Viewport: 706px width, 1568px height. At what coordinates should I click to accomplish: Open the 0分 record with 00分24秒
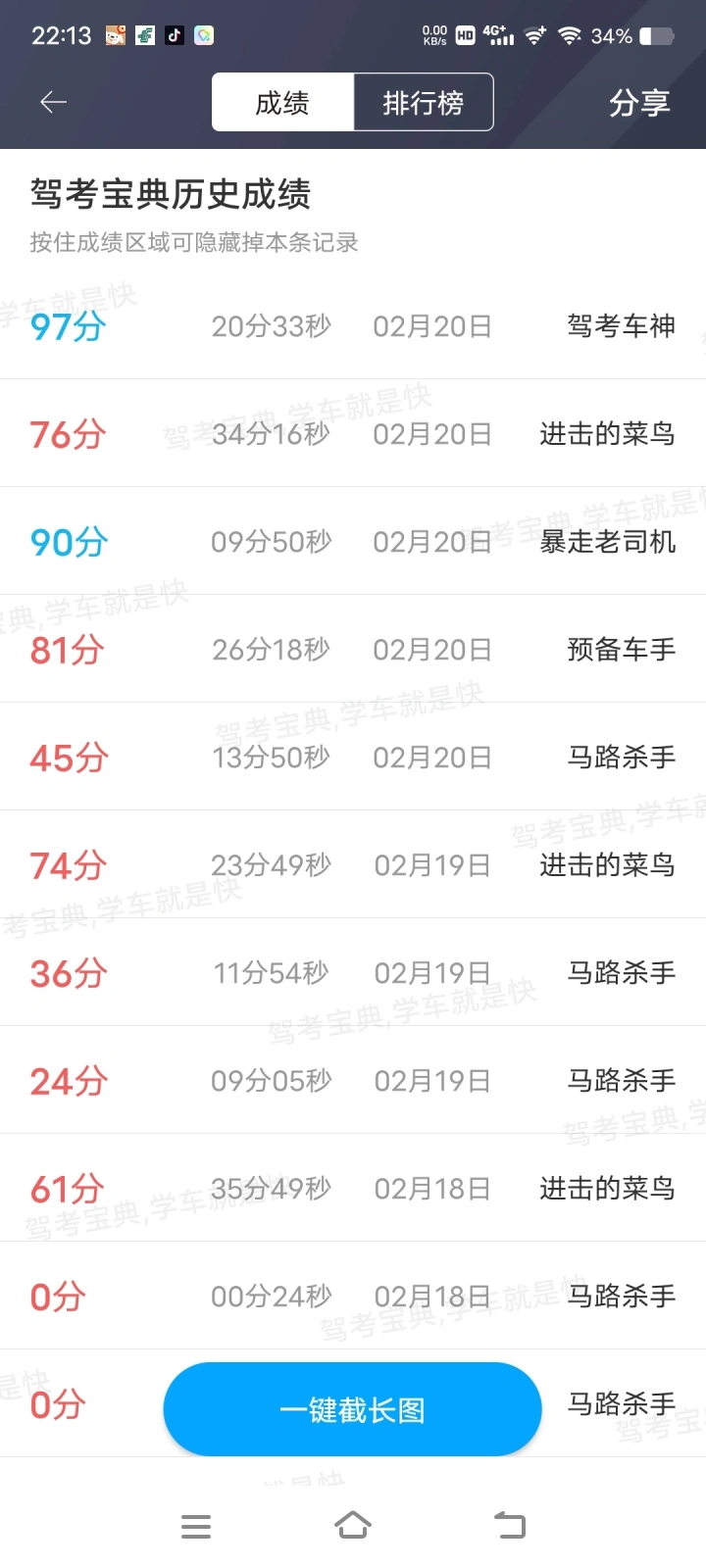pyautogui.click(x=353, y=1296)
